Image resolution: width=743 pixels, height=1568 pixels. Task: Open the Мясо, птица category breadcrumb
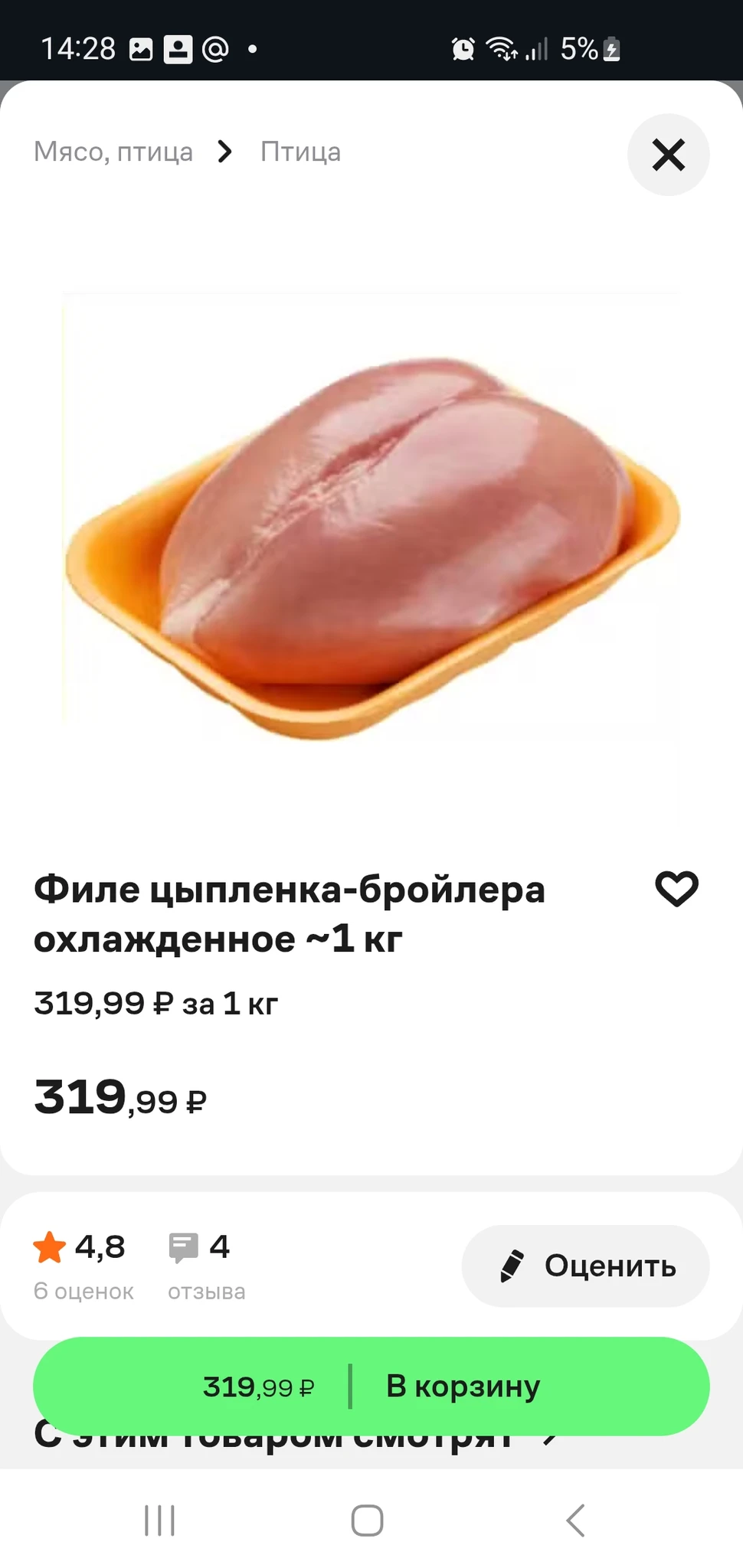click(x=113, y=152)
